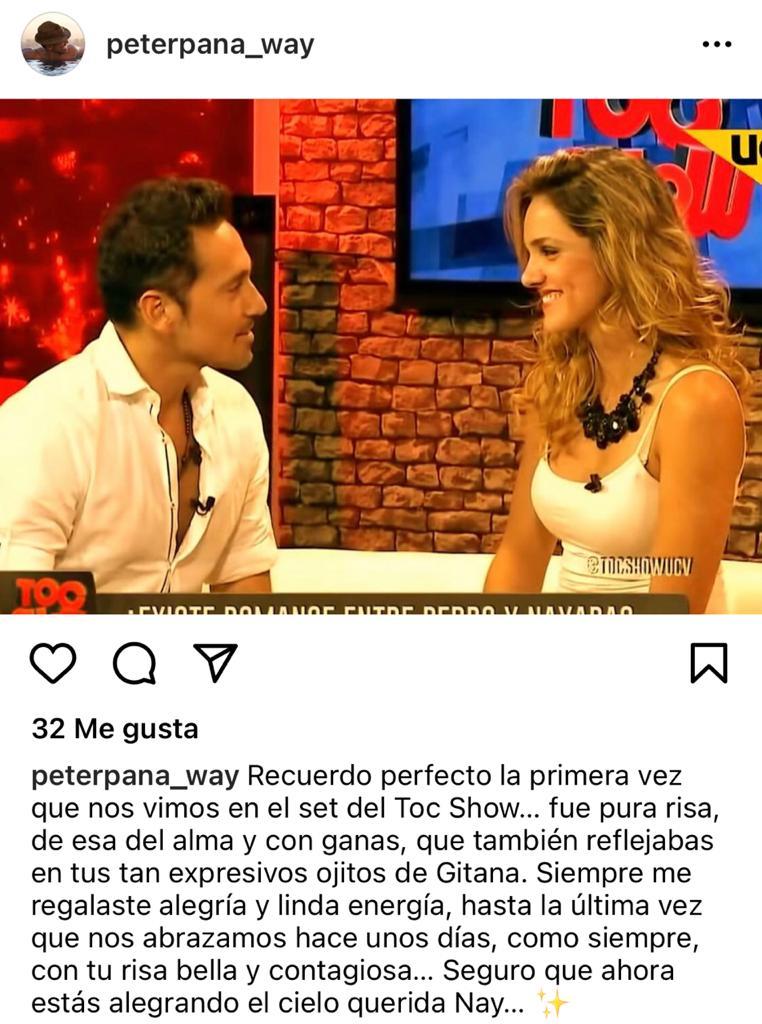Open peterpana_way's profile picture
762x1024 pixels.
(53, 44)
